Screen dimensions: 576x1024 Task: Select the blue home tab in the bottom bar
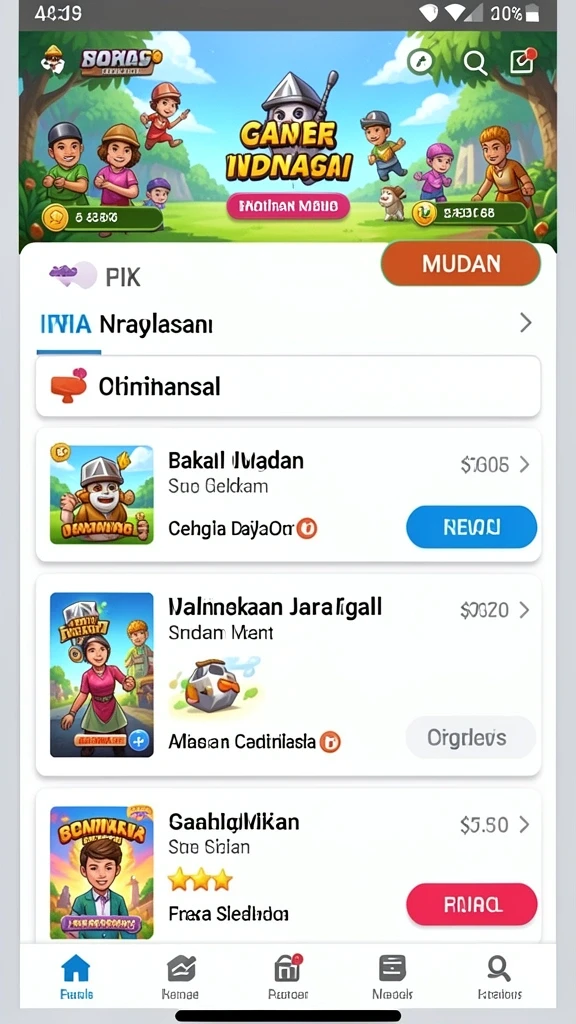pos(76,977)
